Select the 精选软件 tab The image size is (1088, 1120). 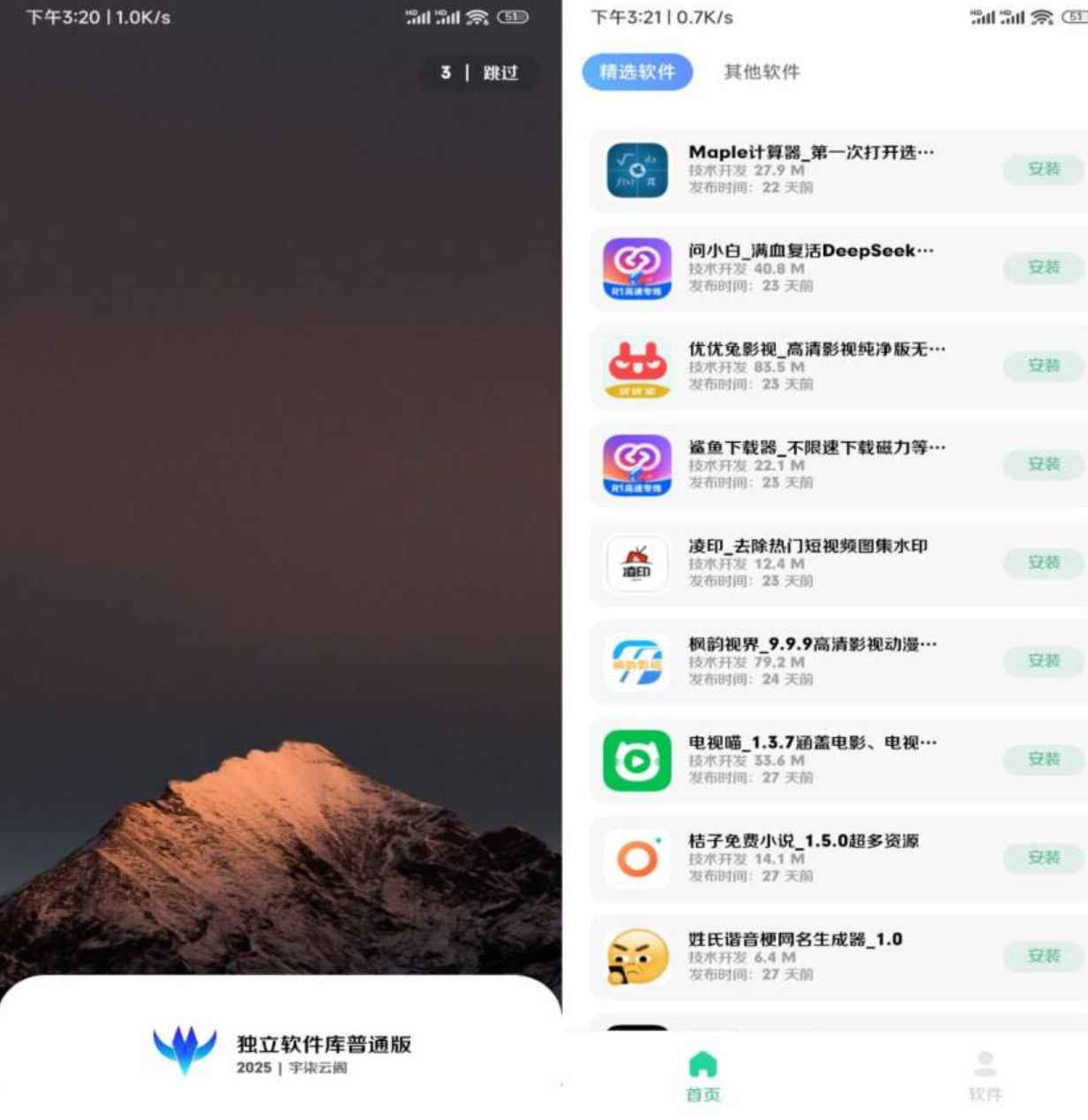(x=637, y=72)
